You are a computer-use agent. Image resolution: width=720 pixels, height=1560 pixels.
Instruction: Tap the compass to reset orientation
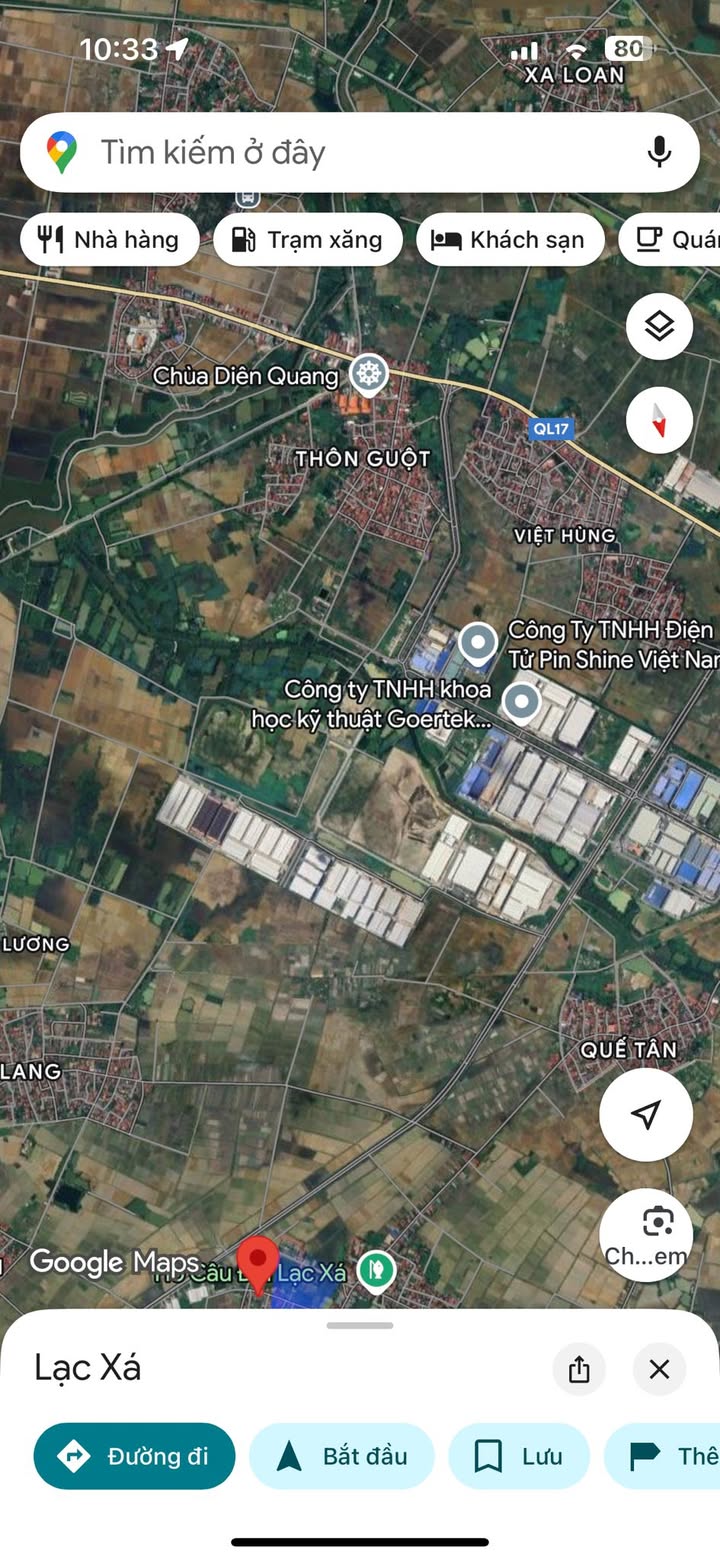click(659, 420)
